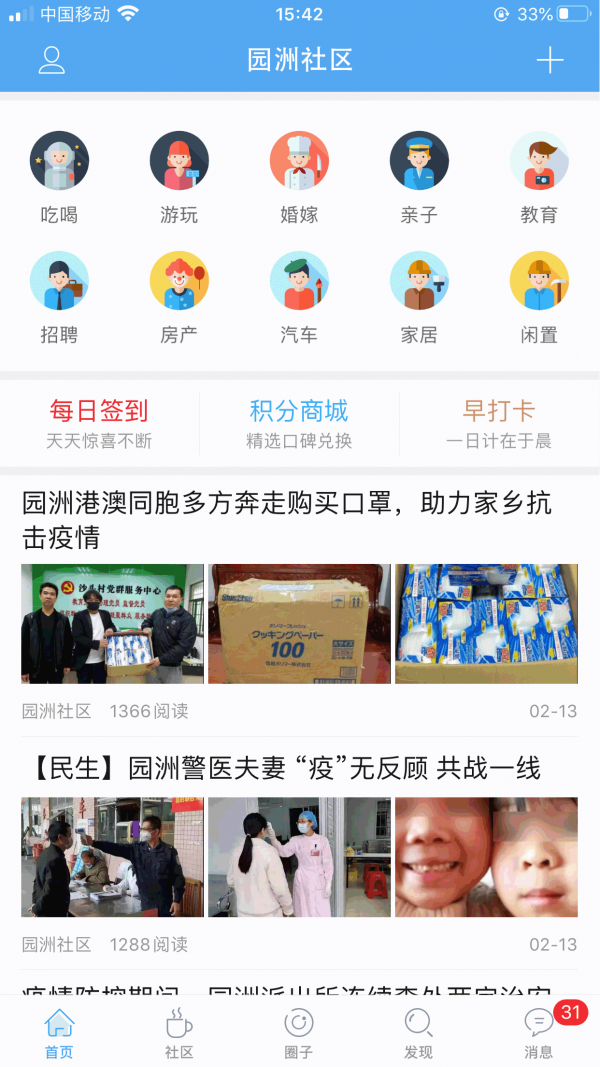Switch to the 发现 tab

418,1033
